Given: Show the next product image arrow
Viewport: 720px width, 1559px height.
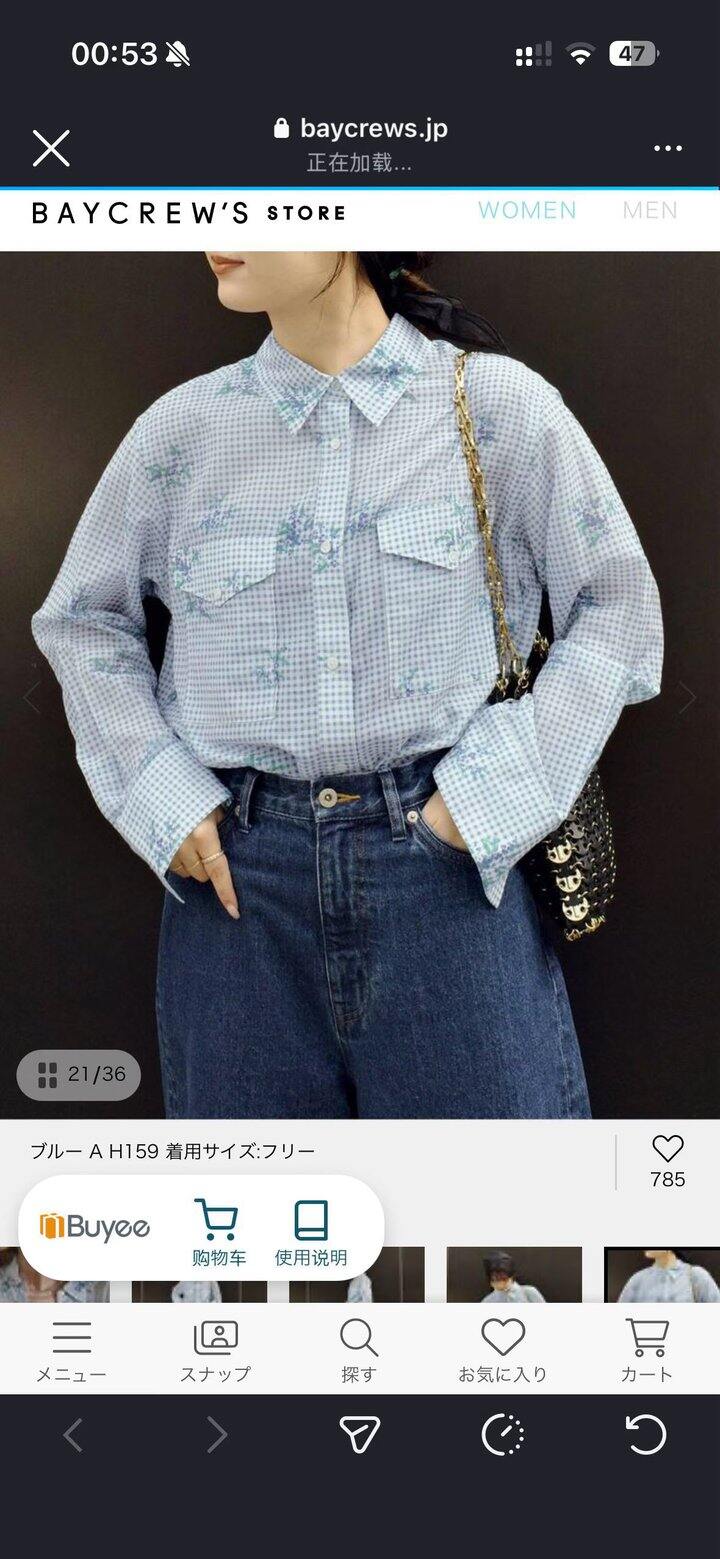Looking at the screenshot, I should (x=687, y=698).
